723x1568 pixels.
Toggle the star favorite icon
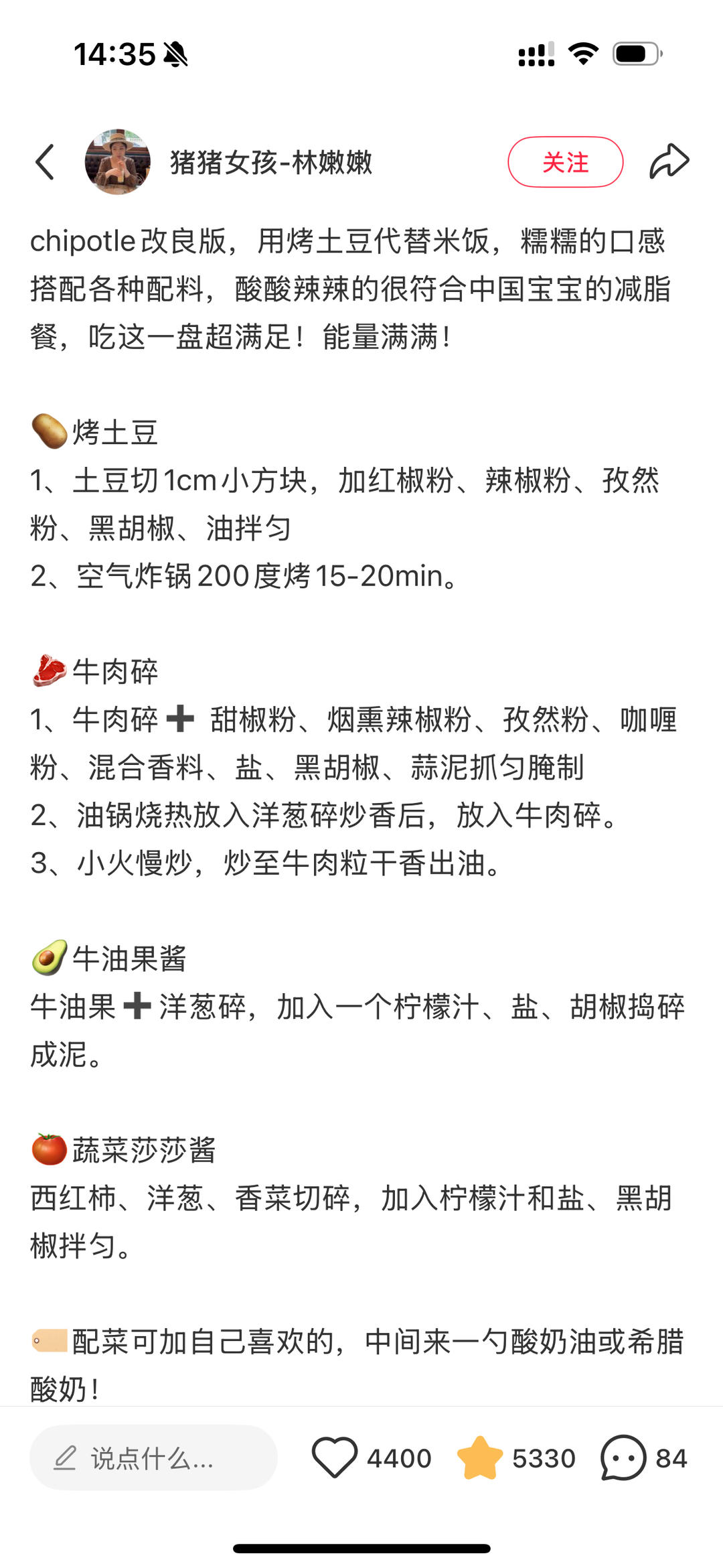coord(479,1458)
